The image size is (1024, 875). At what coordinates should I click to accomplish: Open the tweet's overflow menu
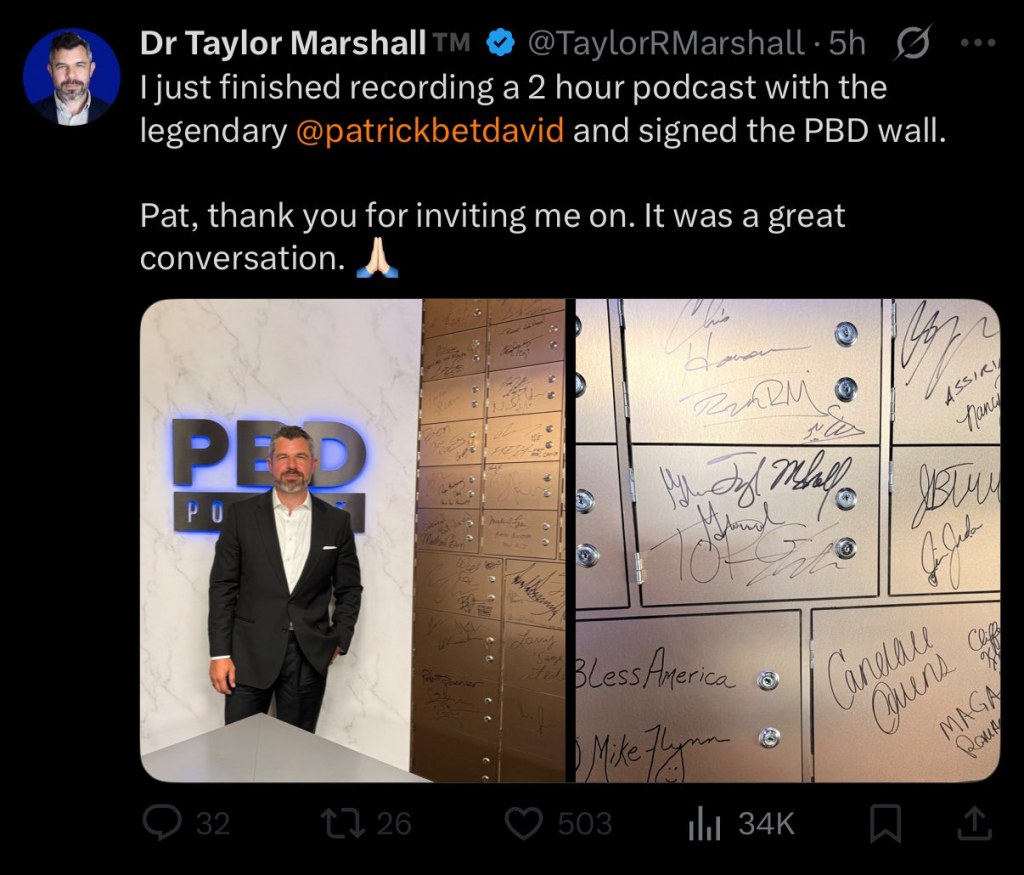click(x=977, y=43)
